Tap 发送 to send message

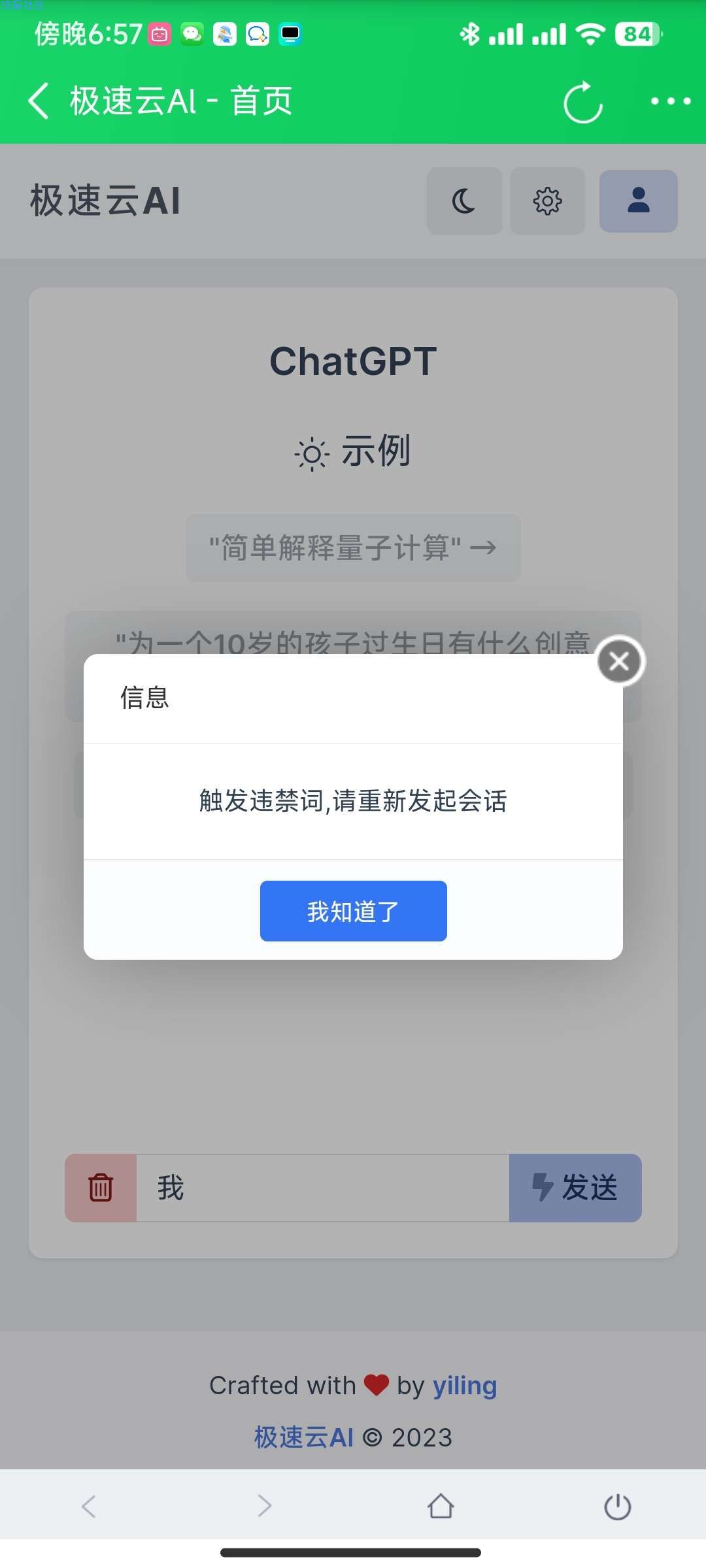575,1188
